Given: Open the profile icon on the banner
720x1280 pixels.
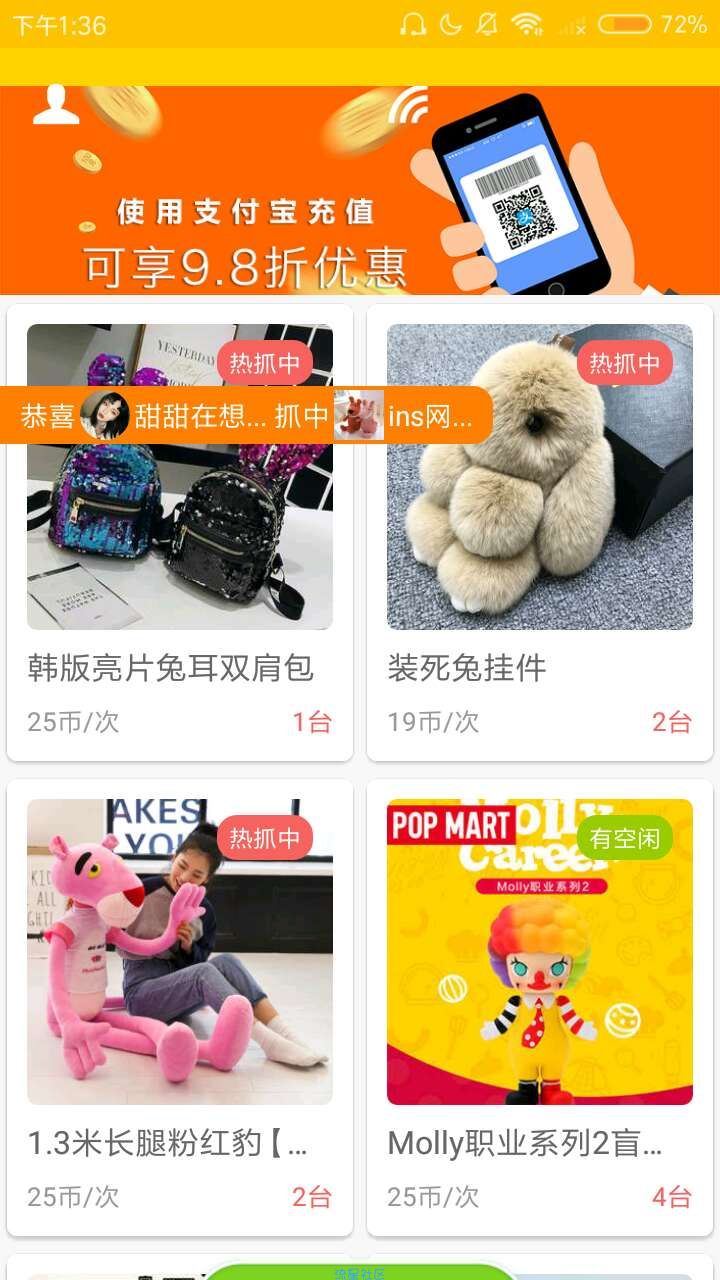Looking at the screenshot, I should (56, 106).
